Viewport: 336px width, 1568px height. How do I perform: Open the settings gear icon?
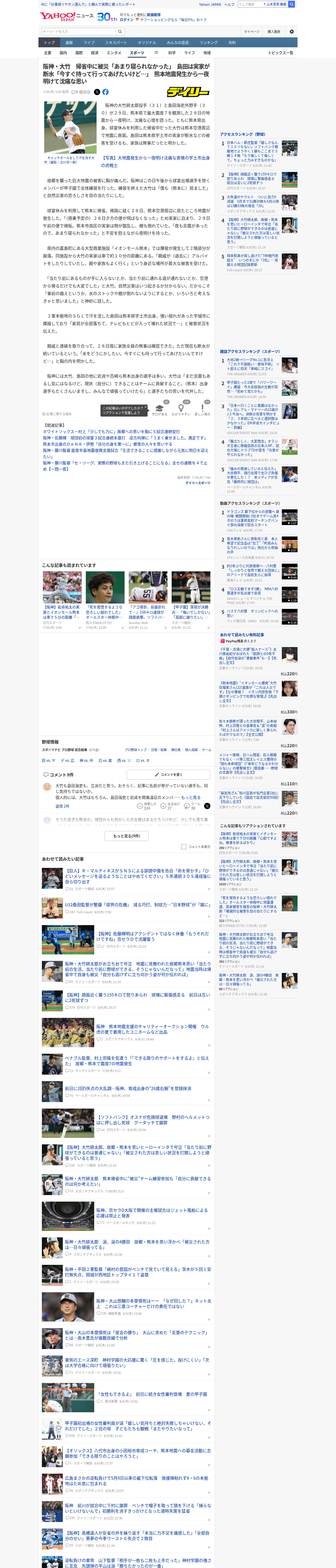(x=291, y=32)
